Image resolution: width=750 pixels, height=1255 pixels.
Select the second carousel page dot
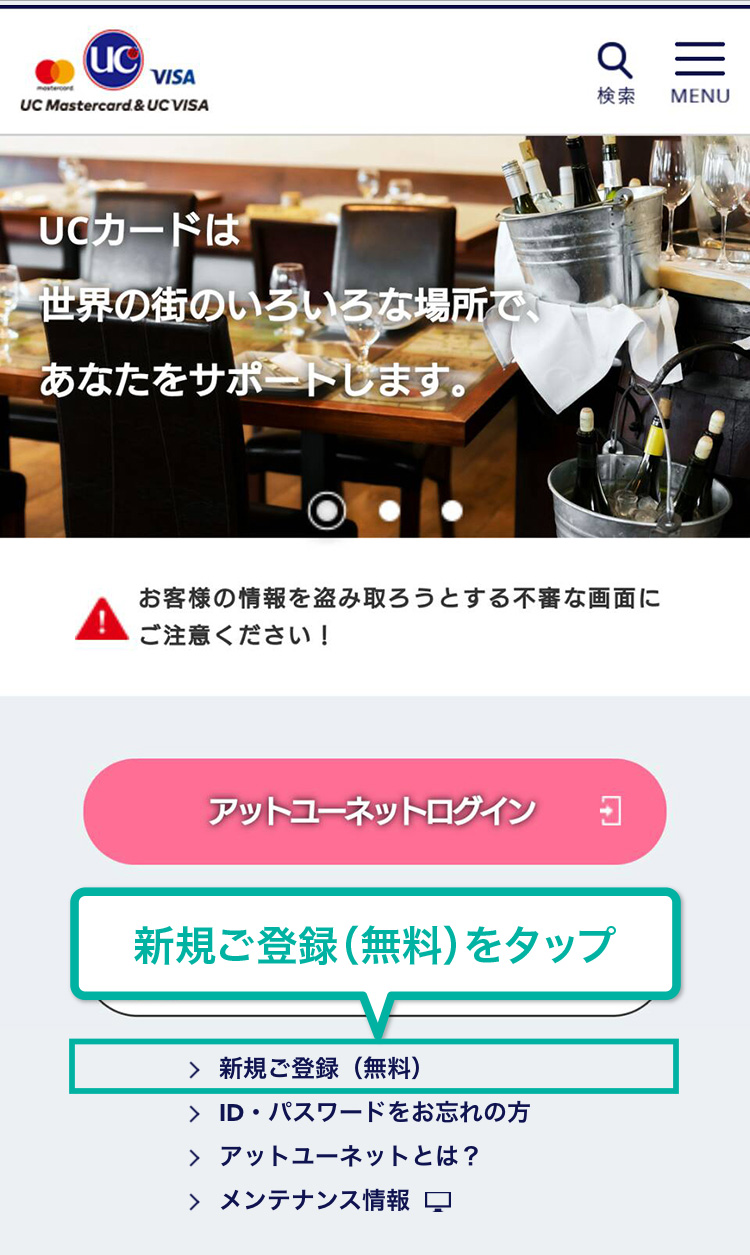(x=390, y=510)
